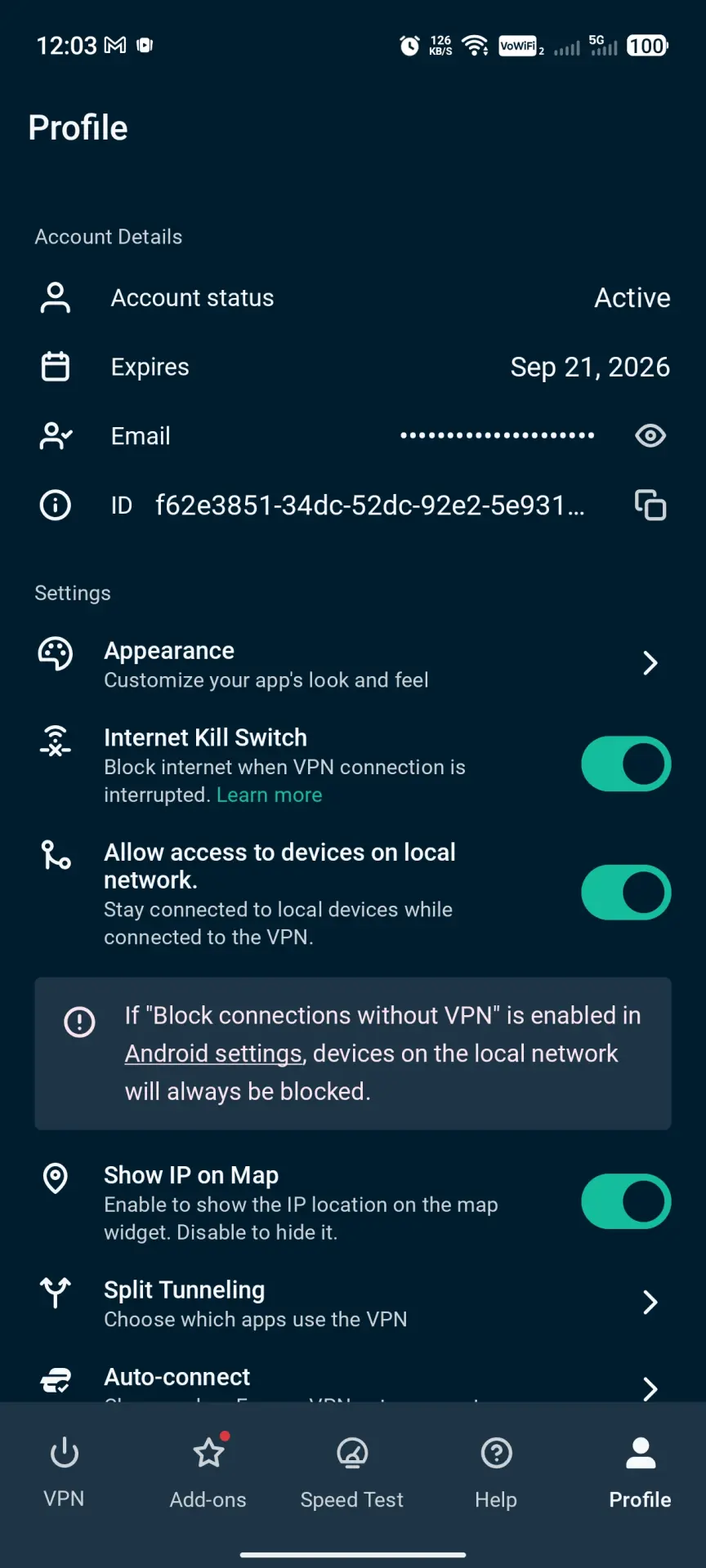Disable the Internet Kill Switch toggle
Viewport: 706px width, 1568px height.
click(626, 764)
